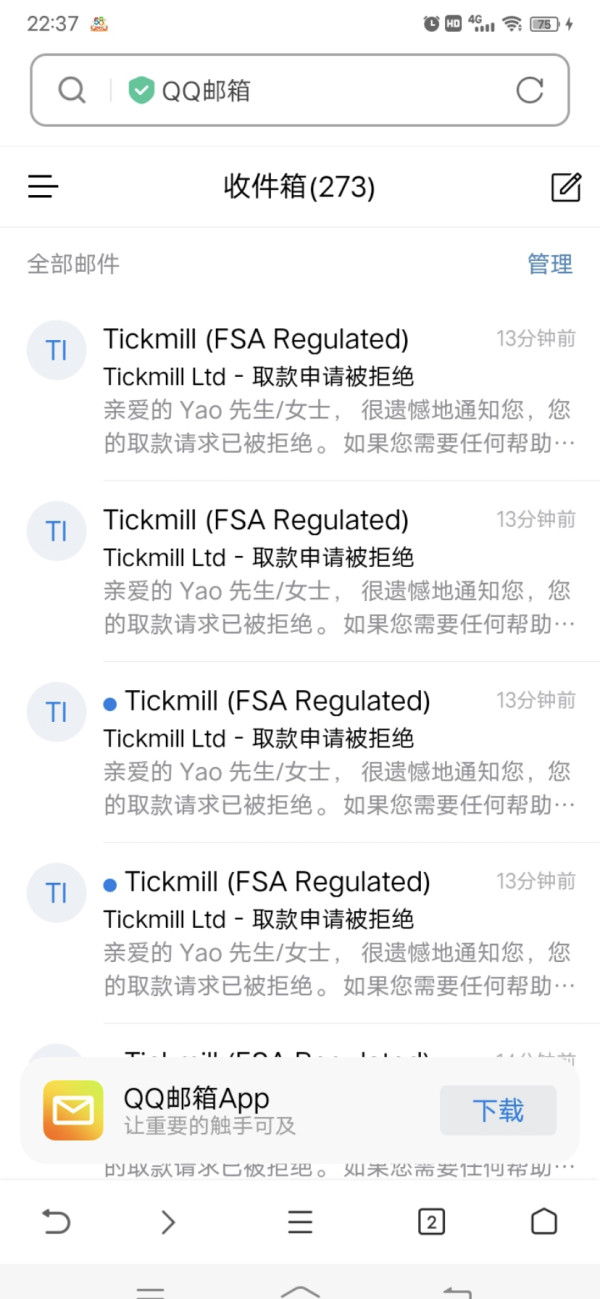The width and height of the screenshot is (600, 1299).
Task: Go forward in the browser
Action: 168,1221
